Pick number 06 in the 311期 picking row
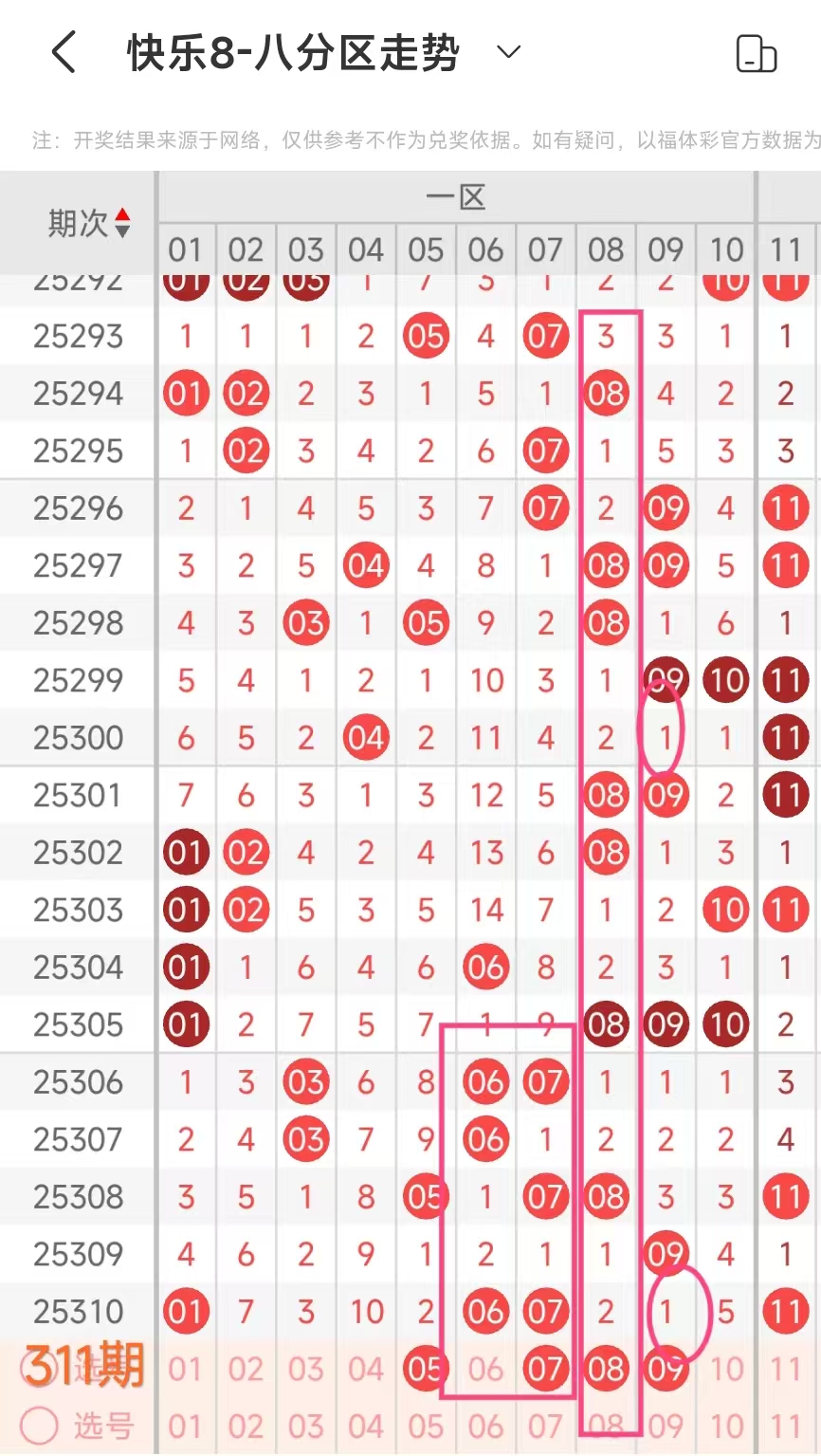 pyautogui.click(x=485, y=1369)
